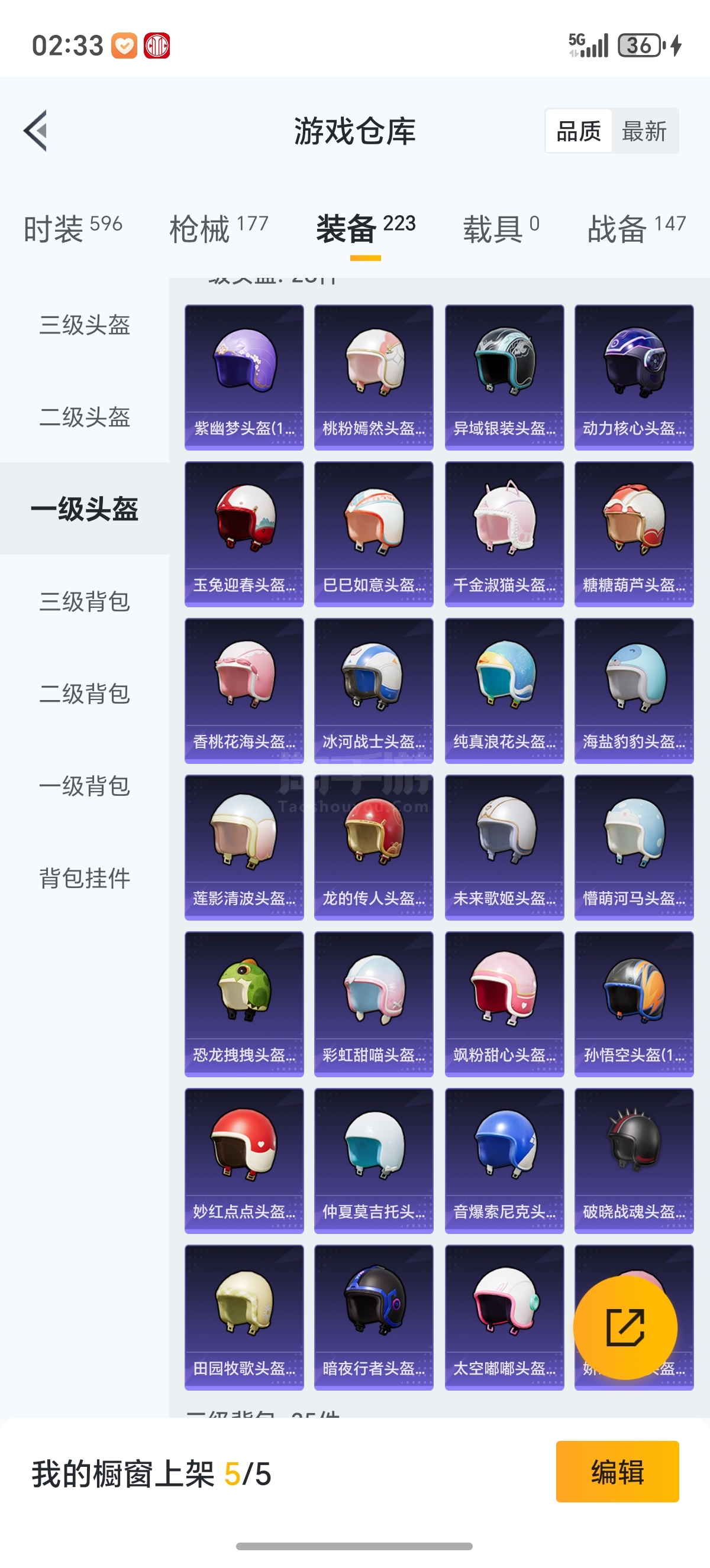710x1568 pixels.
Task: Sort items by 最新
Action: tap(644, 131)
